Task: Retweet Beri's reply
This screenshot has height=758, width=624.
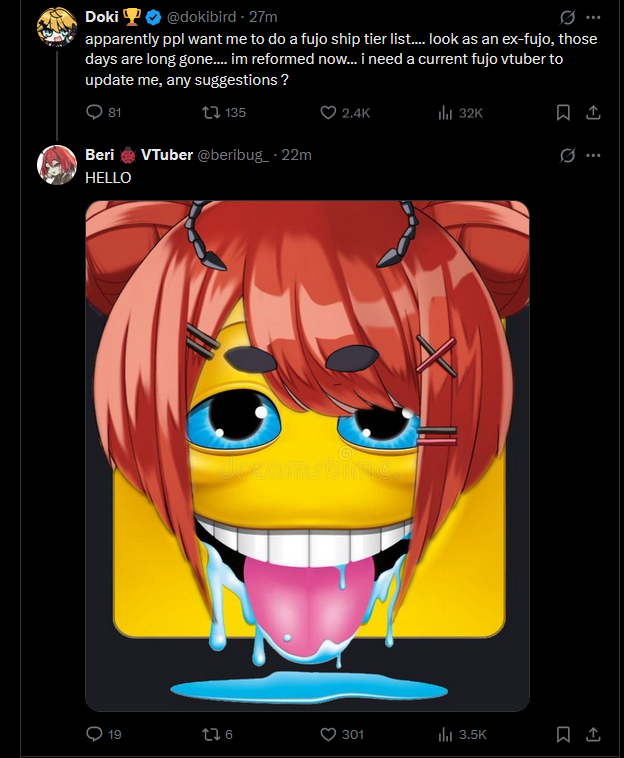Action: pos(211,734)
